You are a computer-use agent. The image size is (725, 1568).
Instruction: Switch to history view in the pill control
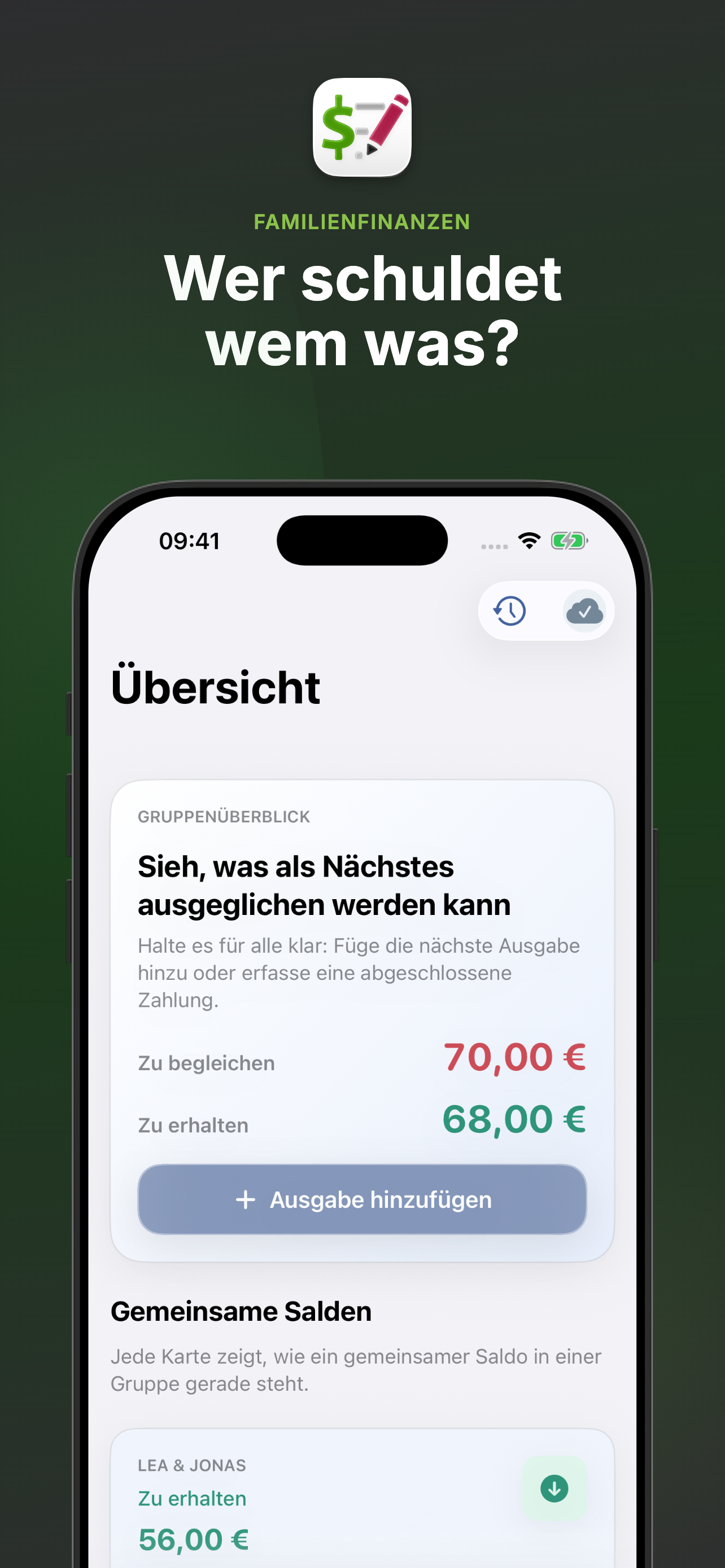tap(509, 611)
